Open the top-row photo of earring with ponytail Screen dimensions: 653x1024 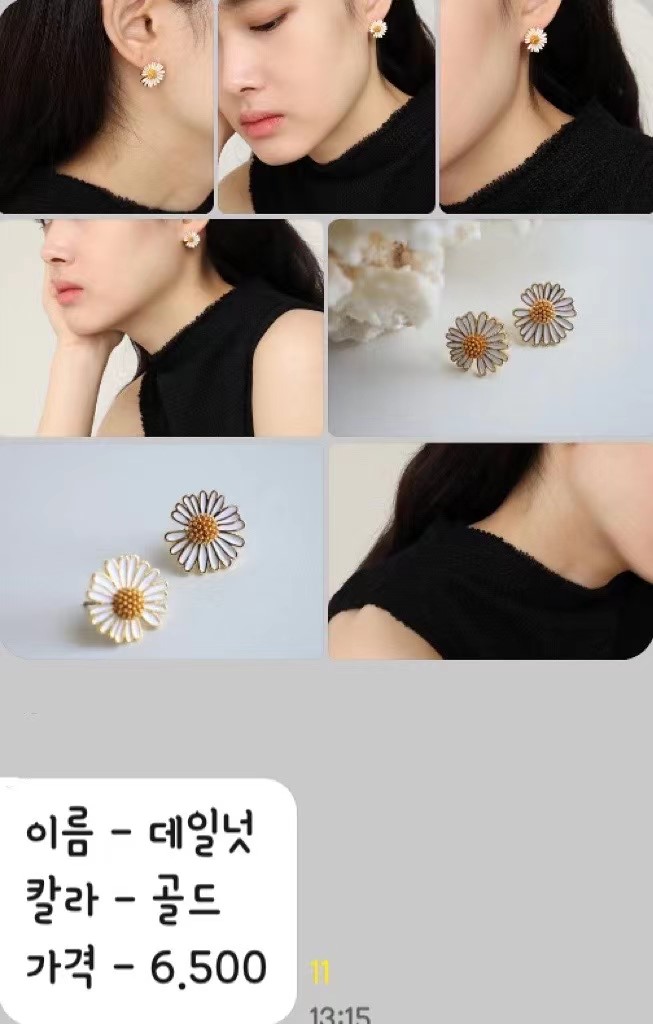pos(546,106)
